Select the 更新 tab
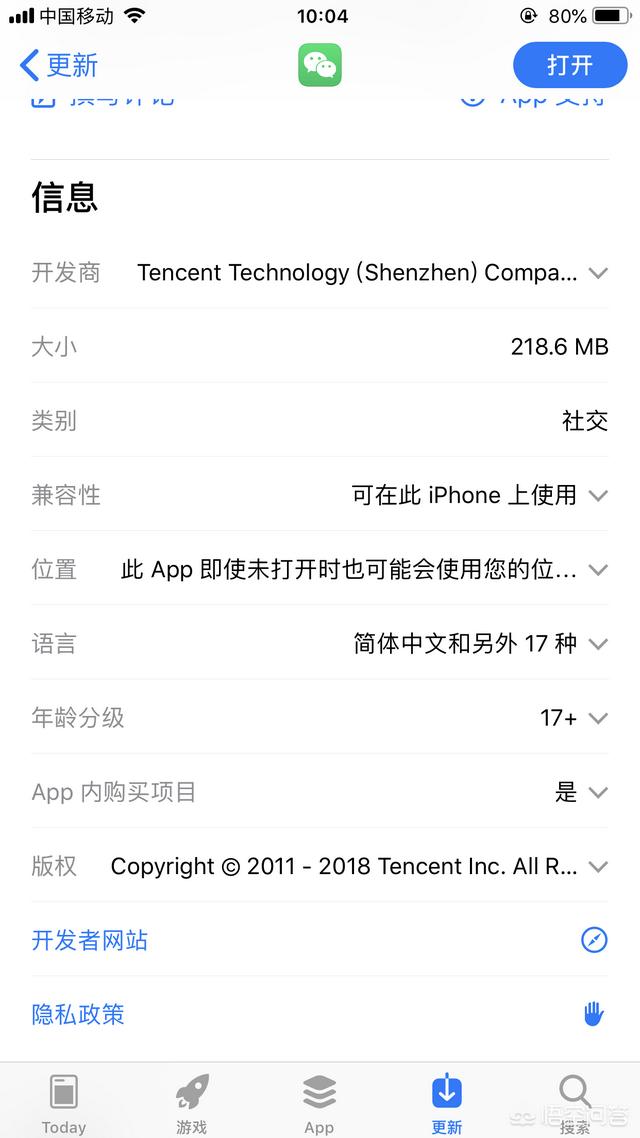Viewport: 640px width, 1138px height. tap(447, 1103)
